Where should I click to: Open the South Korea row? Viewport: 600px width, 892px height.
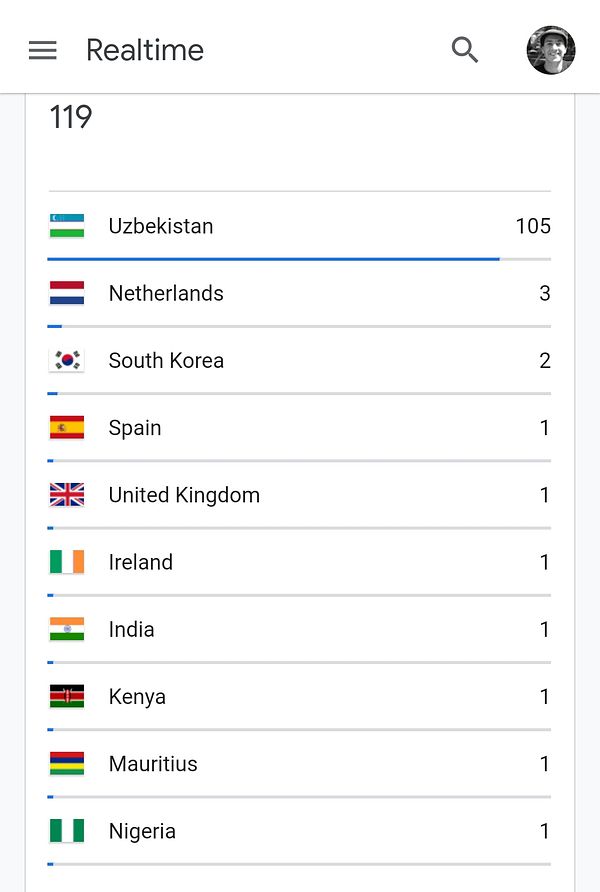click(x=300, y=360)
